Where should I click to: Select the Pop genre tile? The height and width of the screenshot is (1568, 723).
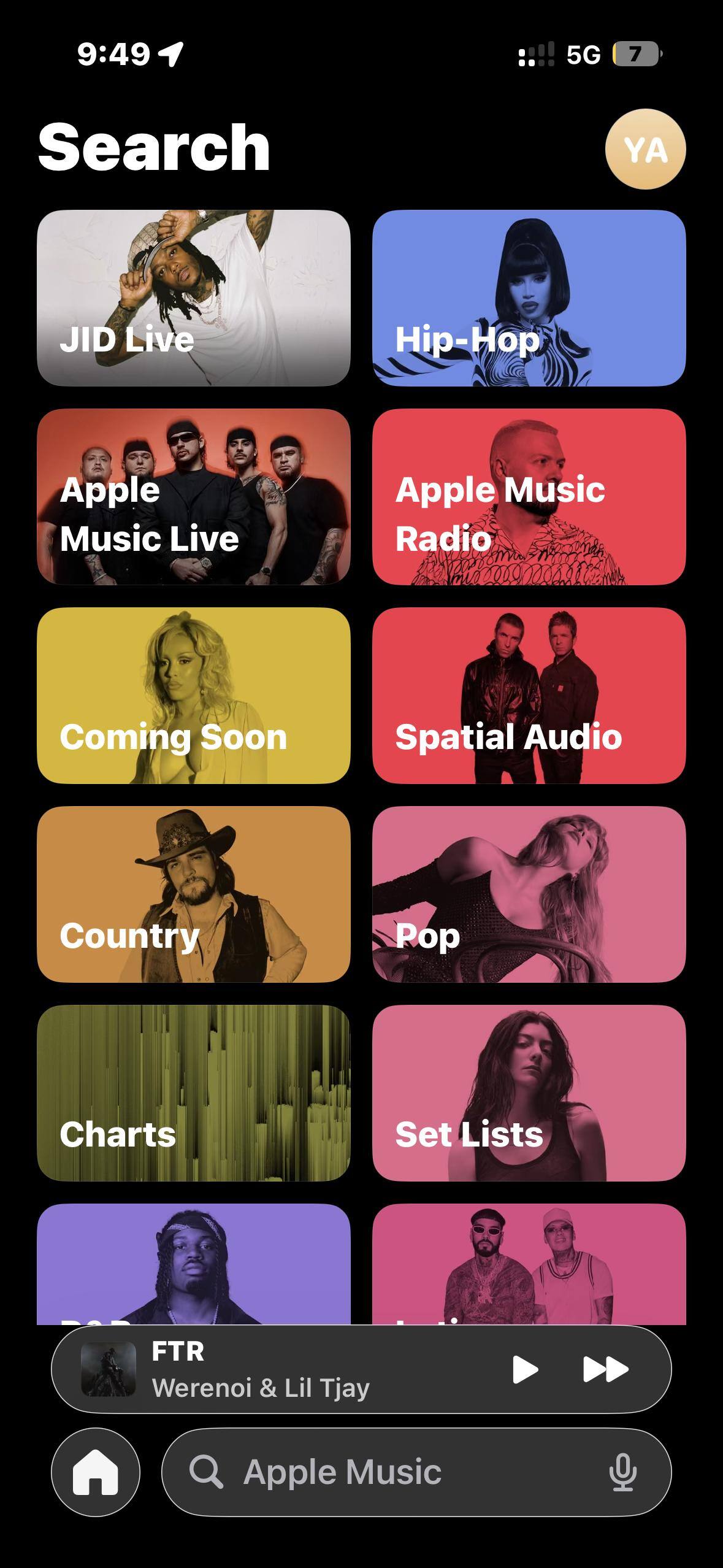529,894
